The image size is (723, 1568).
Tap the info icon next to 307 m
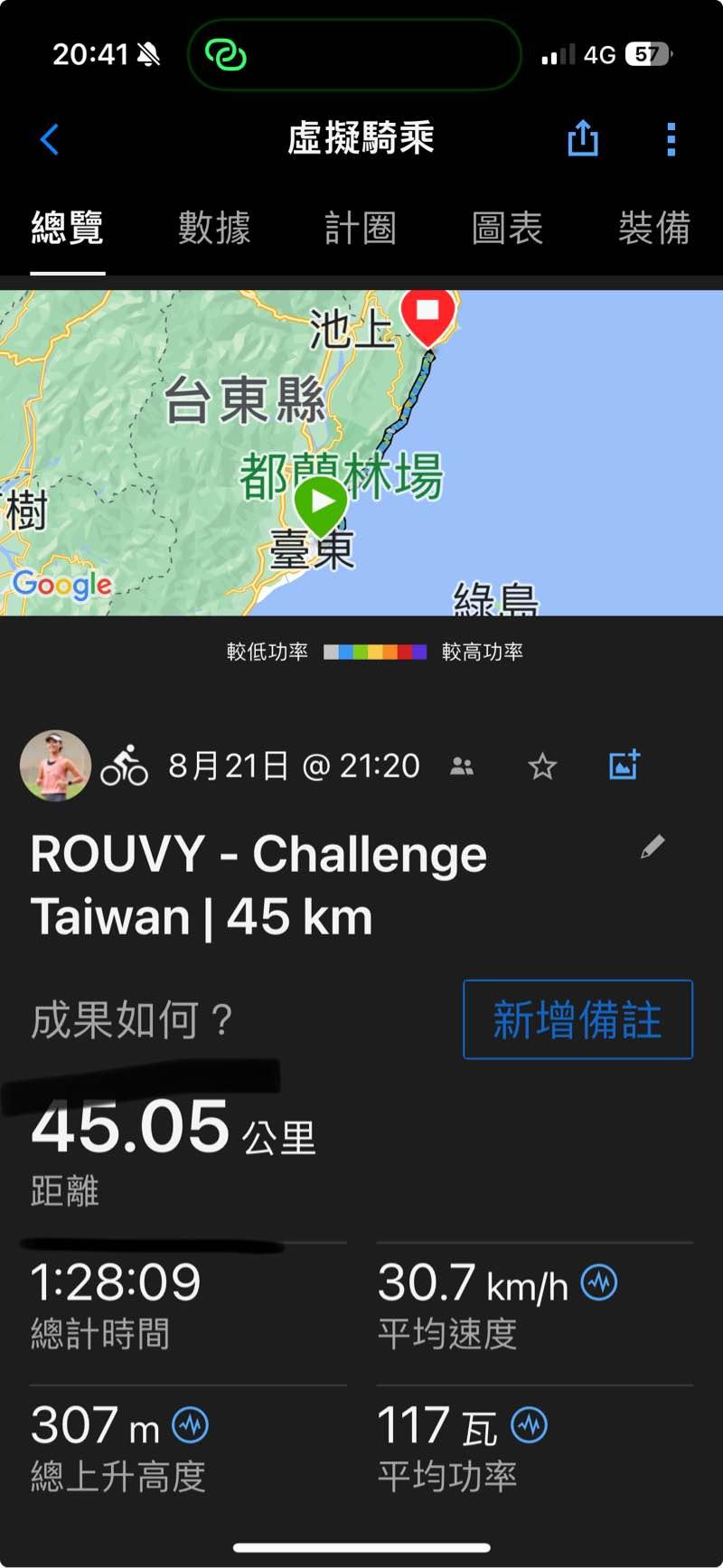point(190,1425)
